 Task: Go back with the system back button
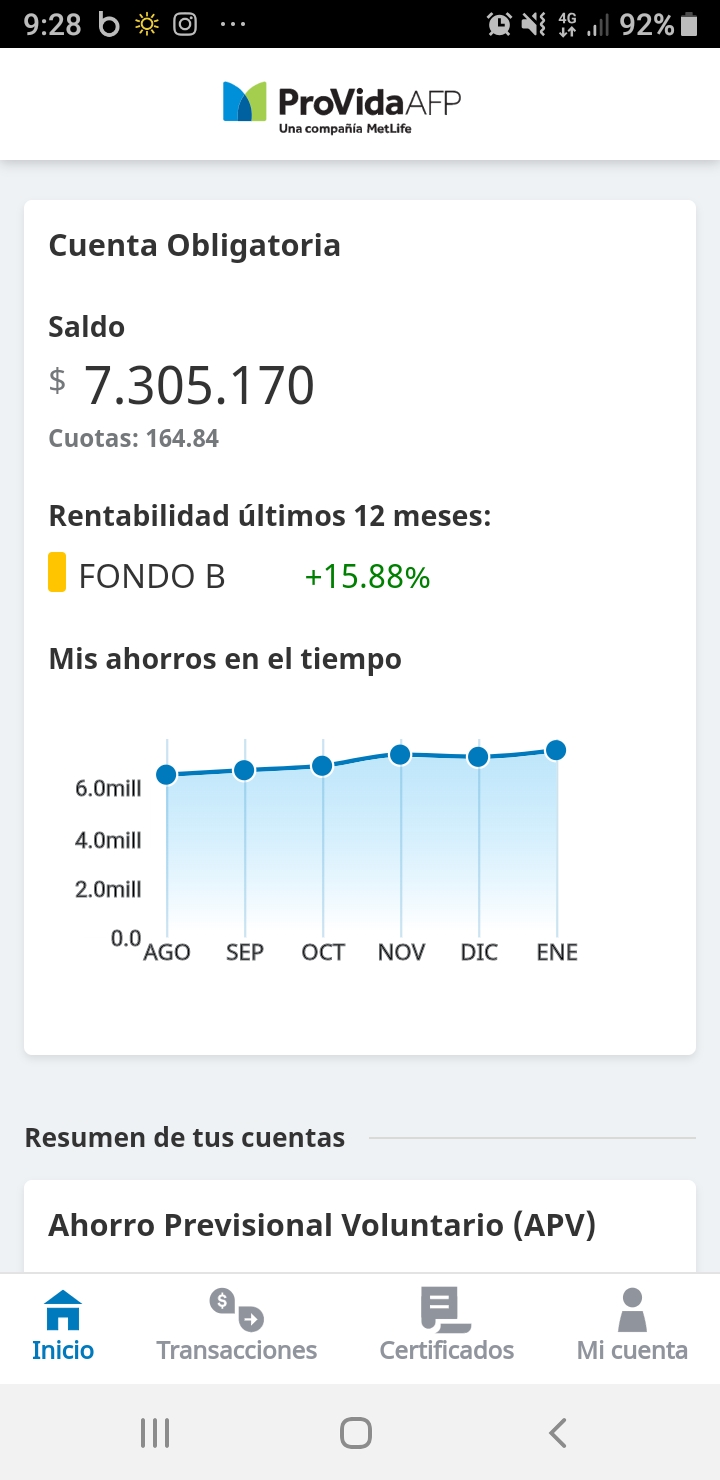pyautogui.click(x=558, y=1433)
